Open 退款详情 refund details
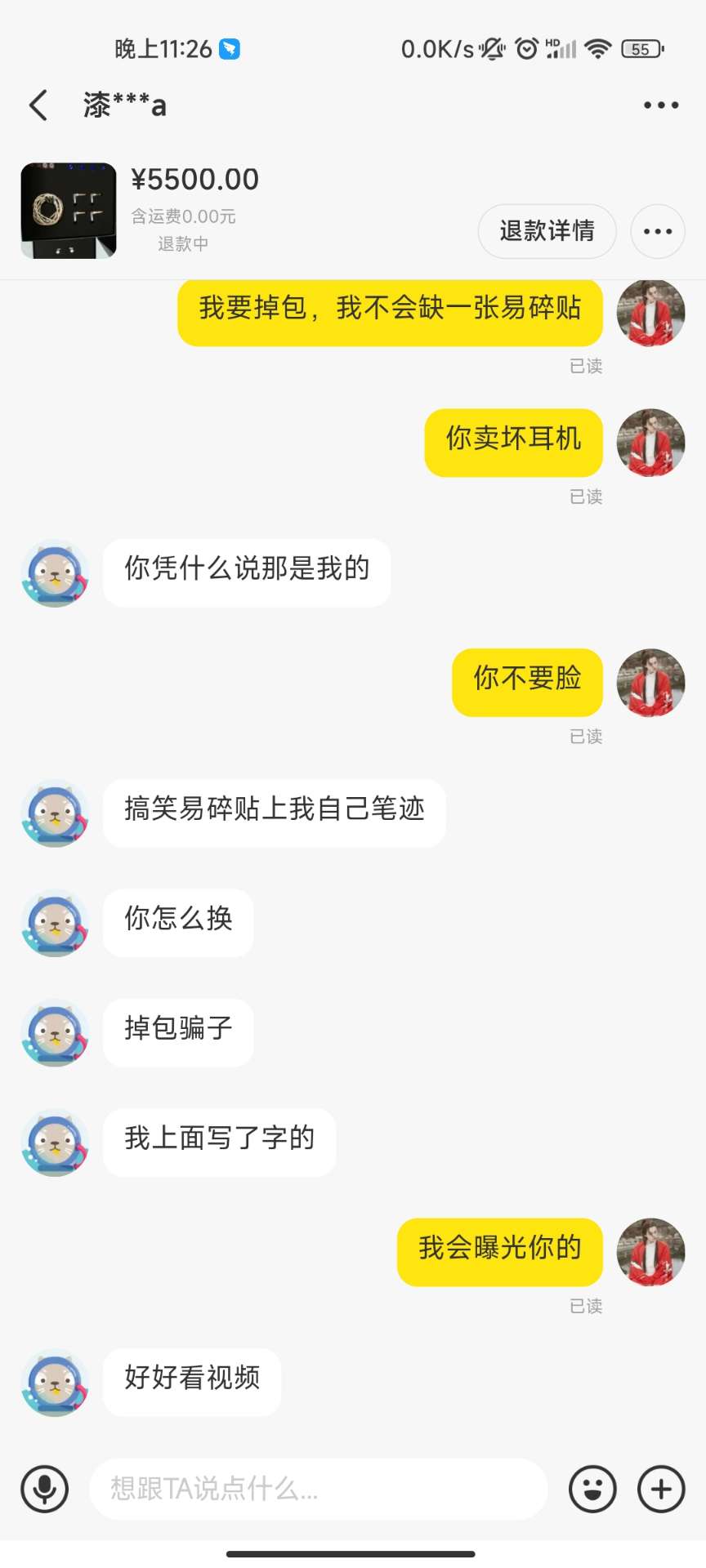The image size is (706, 1568). (547, 231)
